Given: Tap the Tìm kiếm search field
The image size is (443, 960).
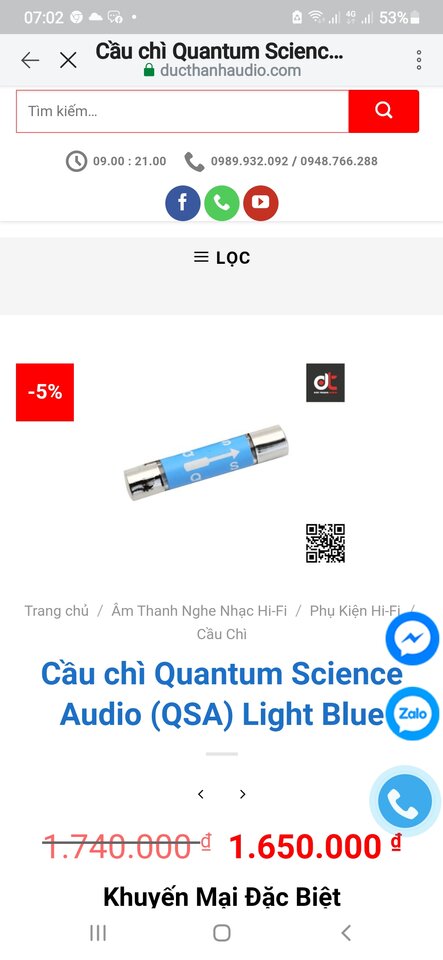Looking at the screenshot, I should click(x=182, y=111).
